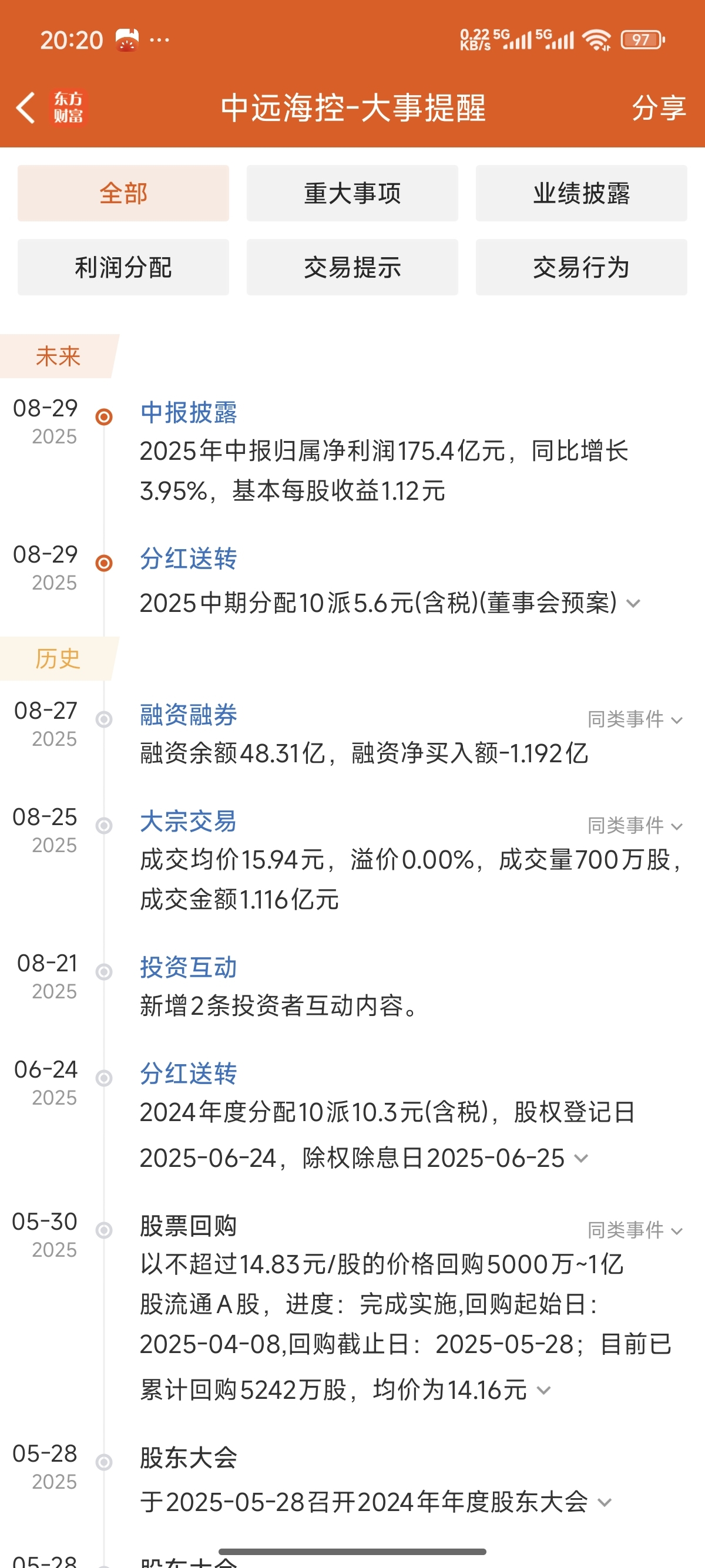This screenshot has height=1568, width=705.
Task: Open the 融资融券 event link
Action: click(189, 715)
